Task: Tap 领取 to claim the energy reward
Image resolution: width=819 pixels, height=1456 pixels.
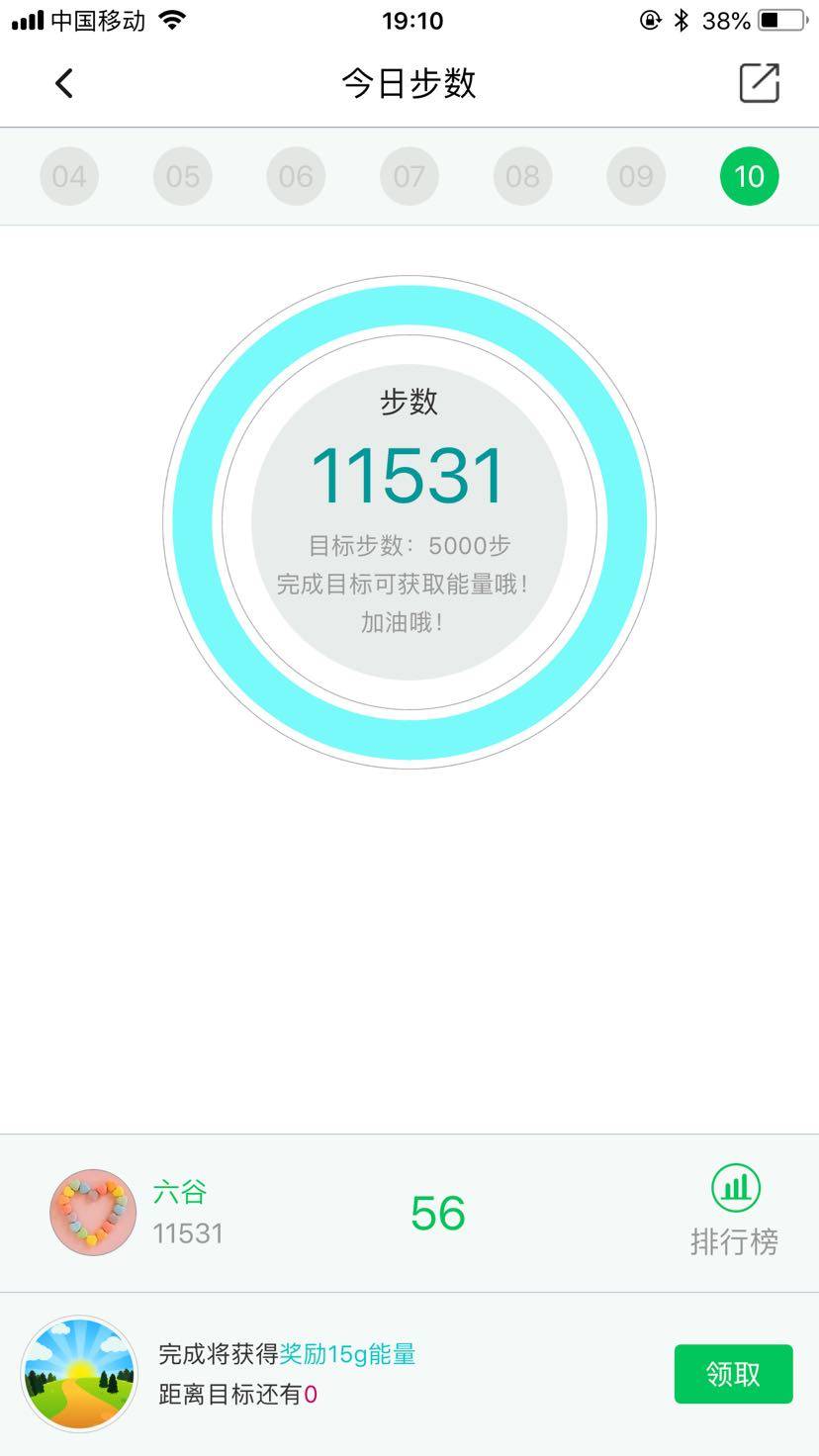Action: [733, 1373]
